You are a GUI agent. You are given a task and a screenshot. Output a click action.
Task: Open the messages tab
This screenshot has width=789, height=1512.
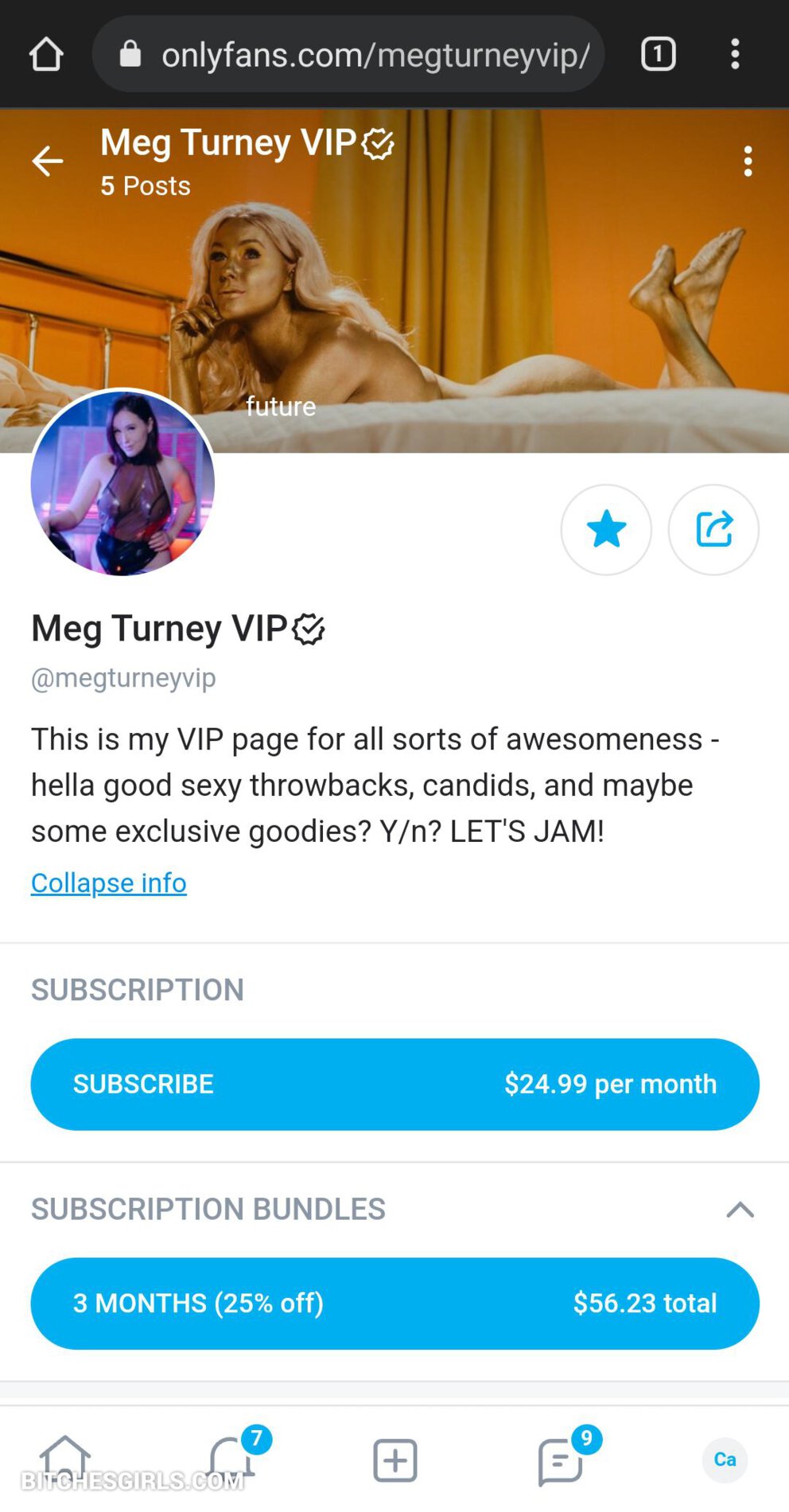coord(560,1460)
